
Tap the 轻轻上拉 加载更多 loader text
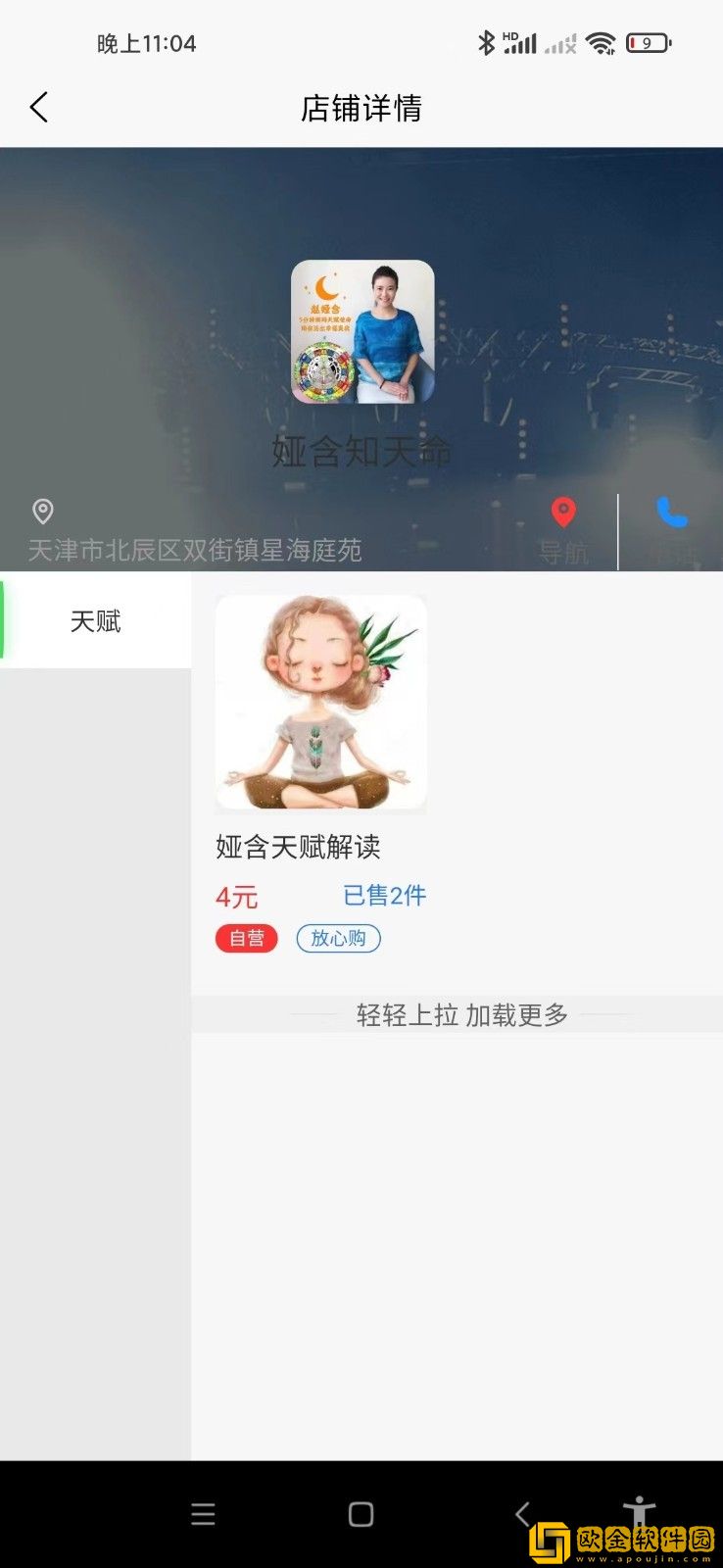[x=460, y=1015]
